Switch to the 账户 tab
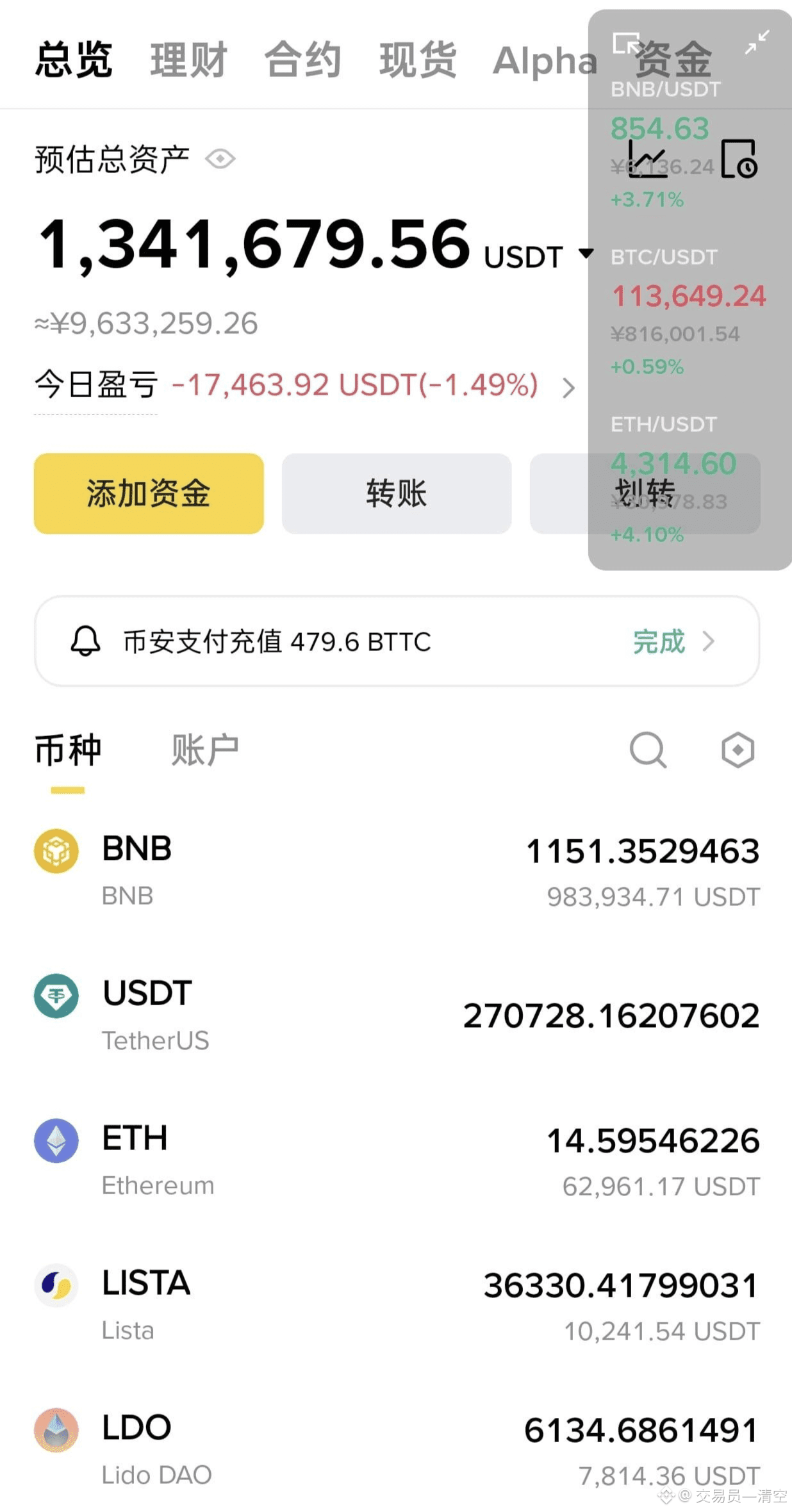 click(x=204, y=750)
